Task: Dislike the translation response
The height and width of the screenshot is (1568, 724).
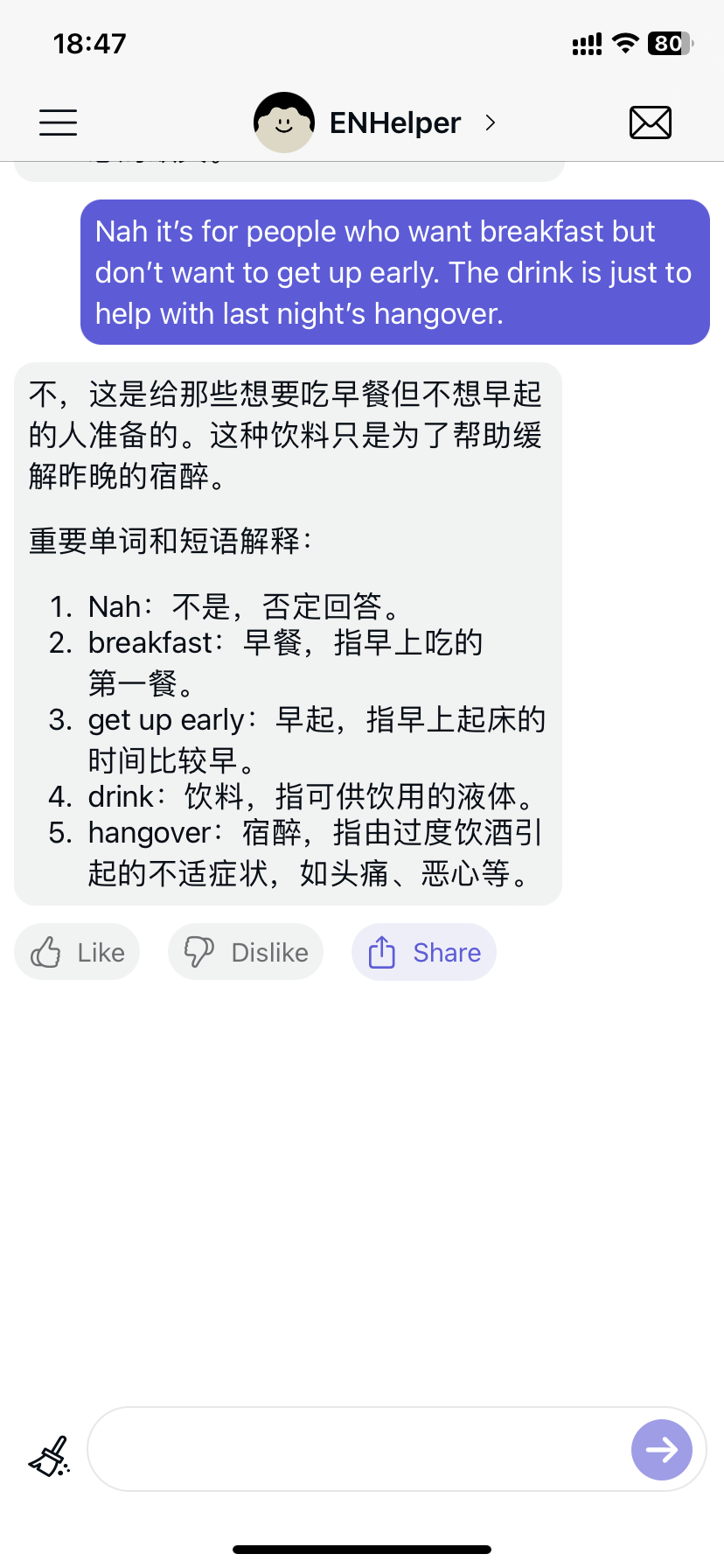Action: click(x=246, y=952)
